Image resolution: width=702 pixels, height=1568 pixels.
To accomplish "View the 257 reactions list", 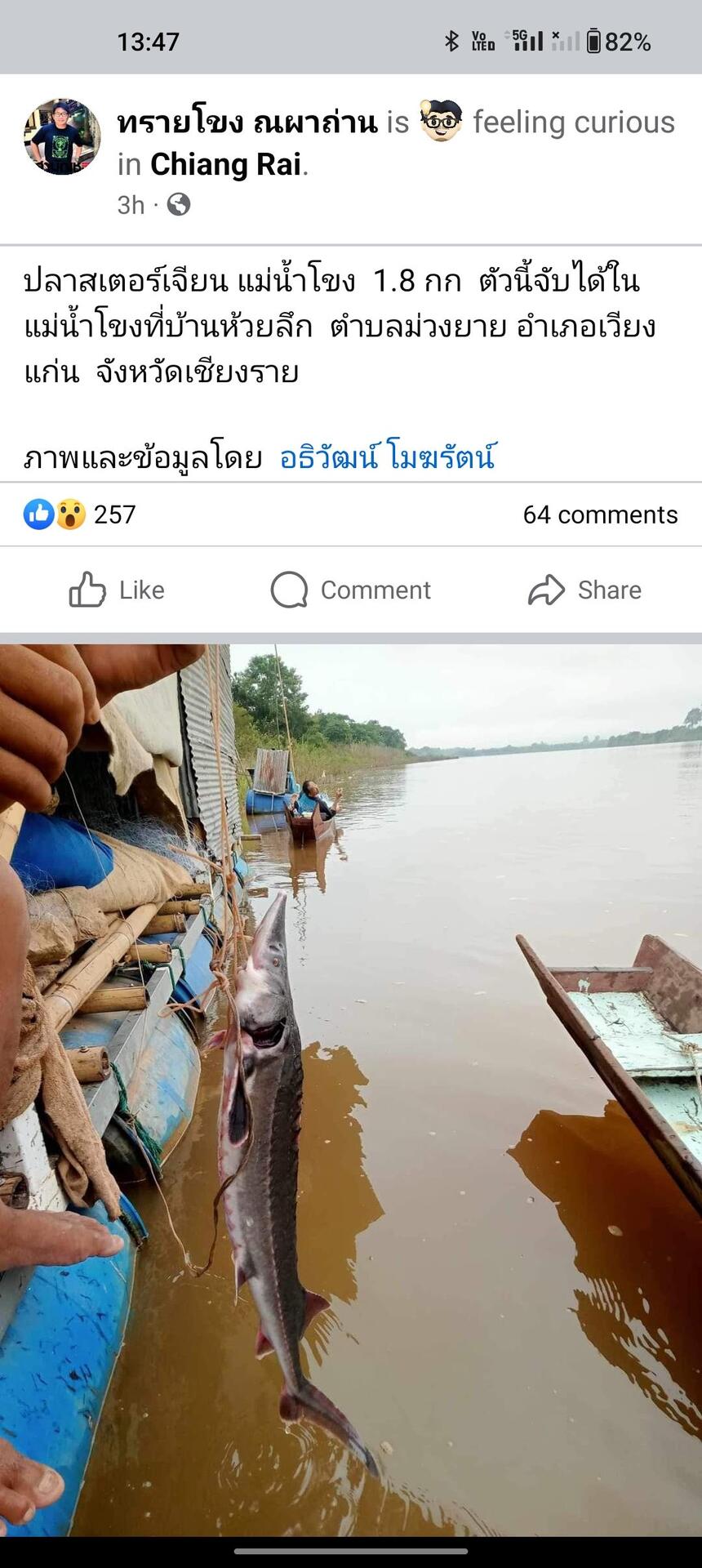I will [x=80, y=514].
